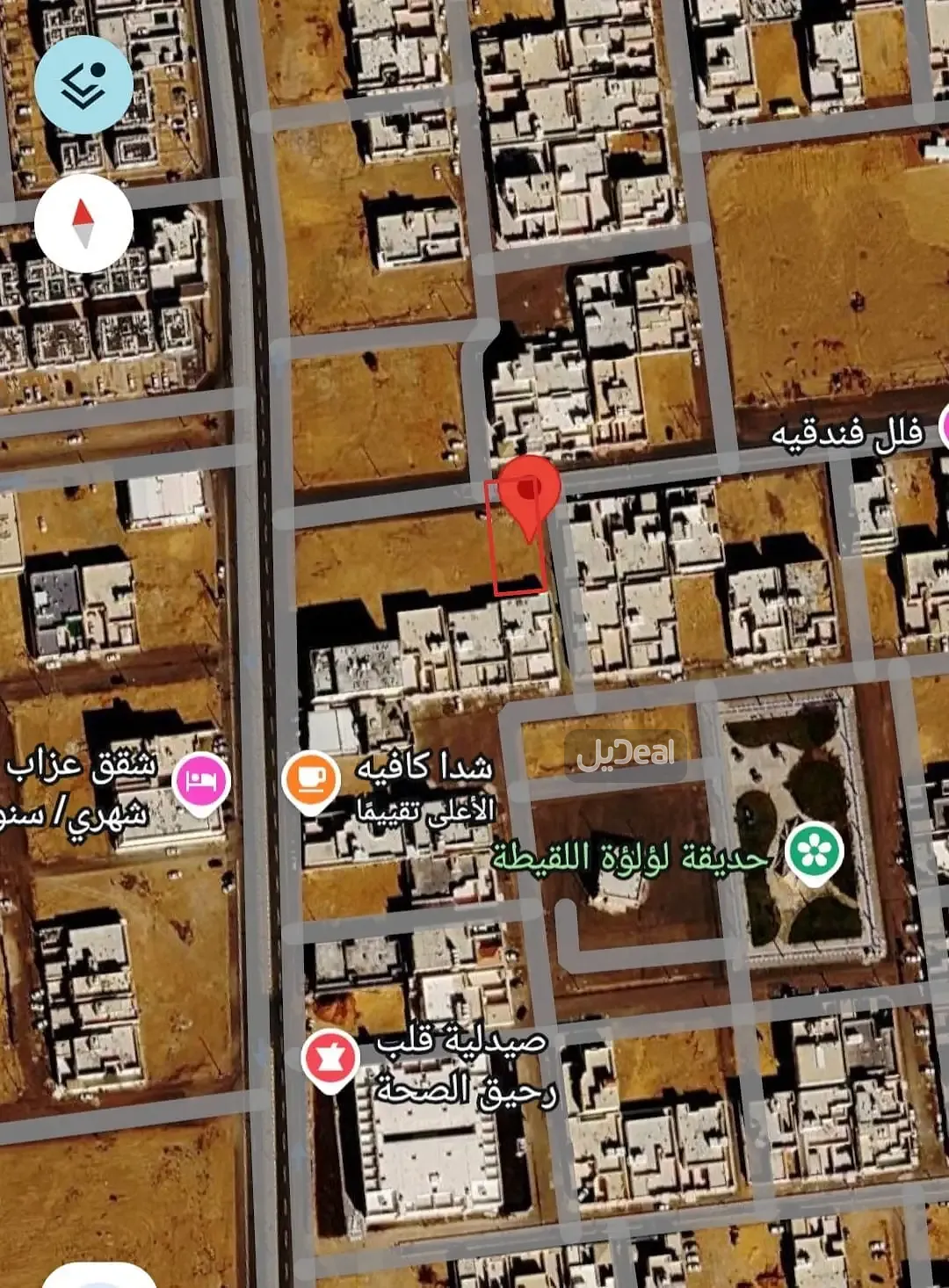The width and height of the screenshot is (949, 1288).
Task: Open the شدا كافيه cafe marker
Action: coord(311,782)
